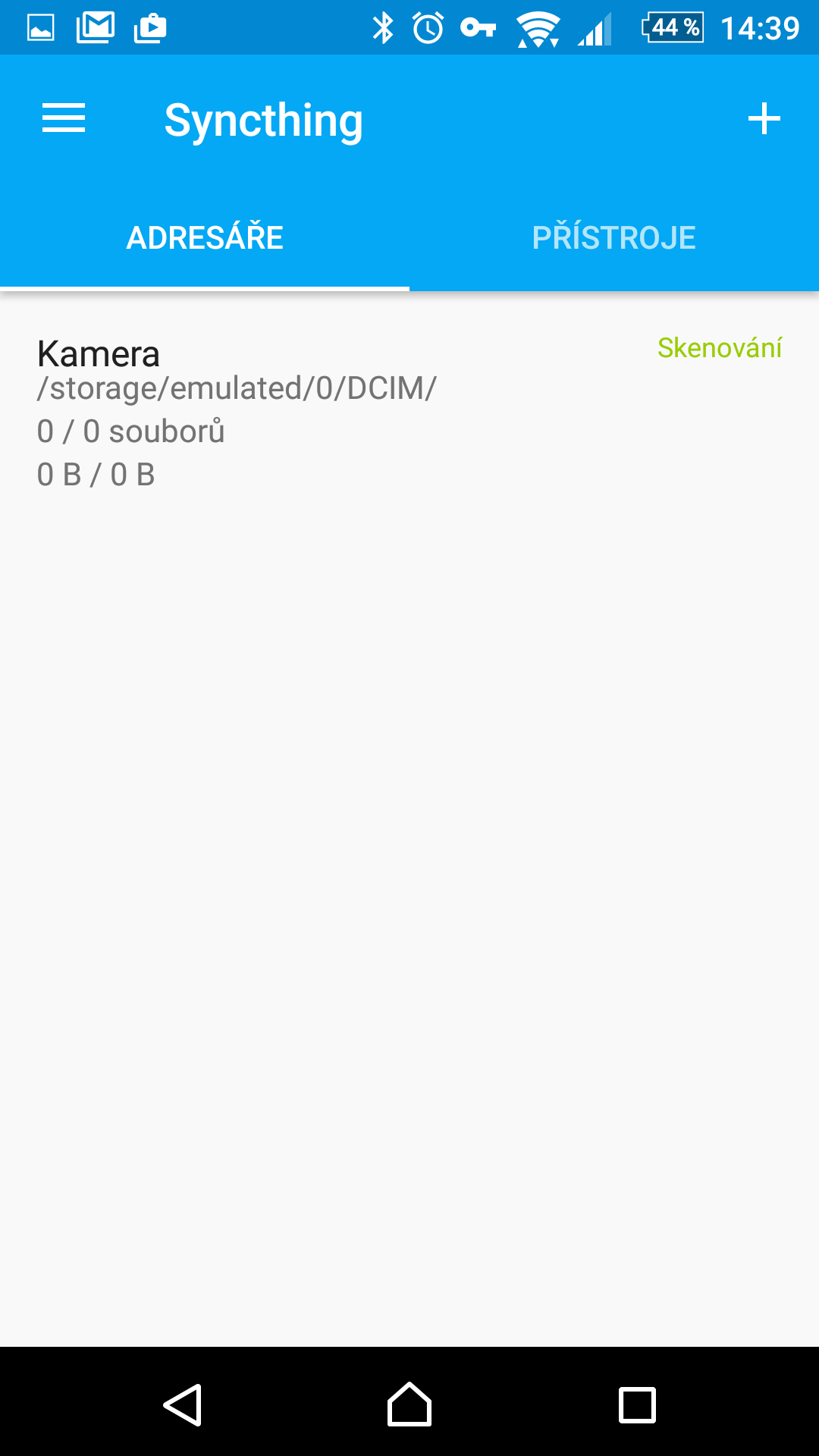The image size is (819, 1456).
Task: Show recent apps
Action: [637, 1404]
